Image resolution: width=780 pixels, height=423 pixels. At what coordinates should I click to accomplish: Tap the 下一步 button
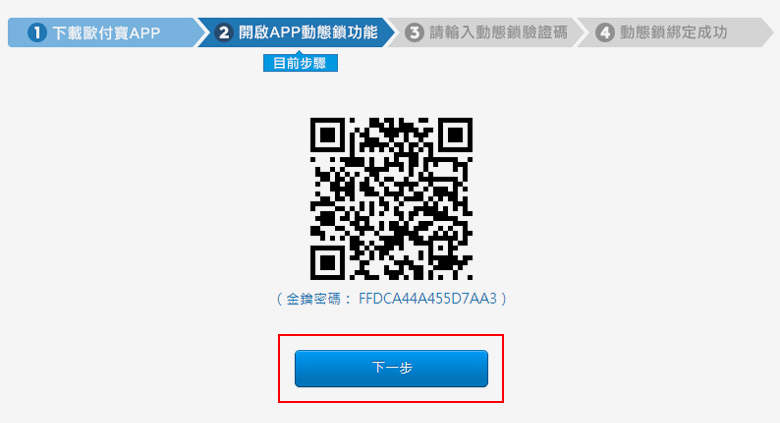[x=391, y=368]
